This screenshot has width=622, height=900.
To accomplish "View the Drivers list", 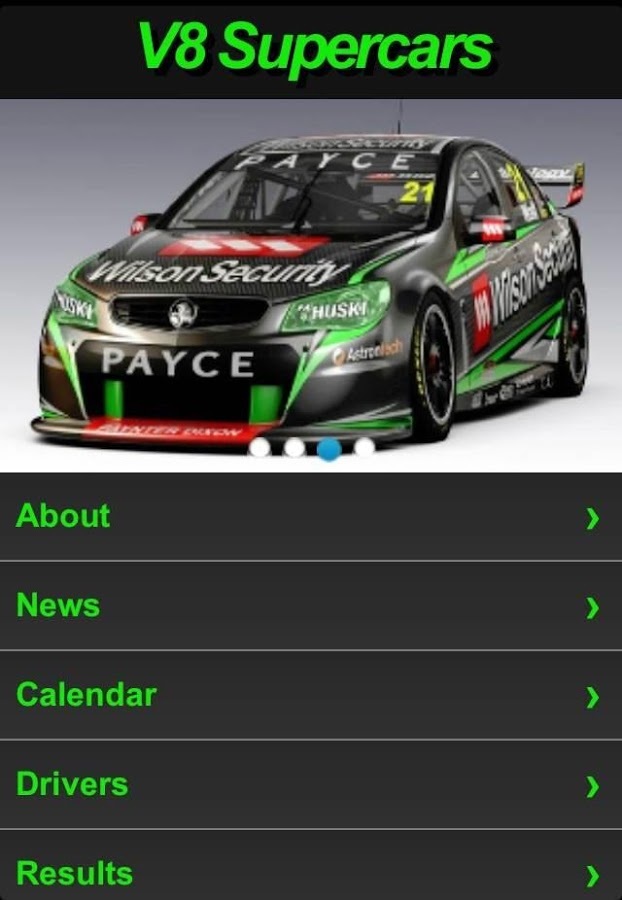I will pos(310,784).
